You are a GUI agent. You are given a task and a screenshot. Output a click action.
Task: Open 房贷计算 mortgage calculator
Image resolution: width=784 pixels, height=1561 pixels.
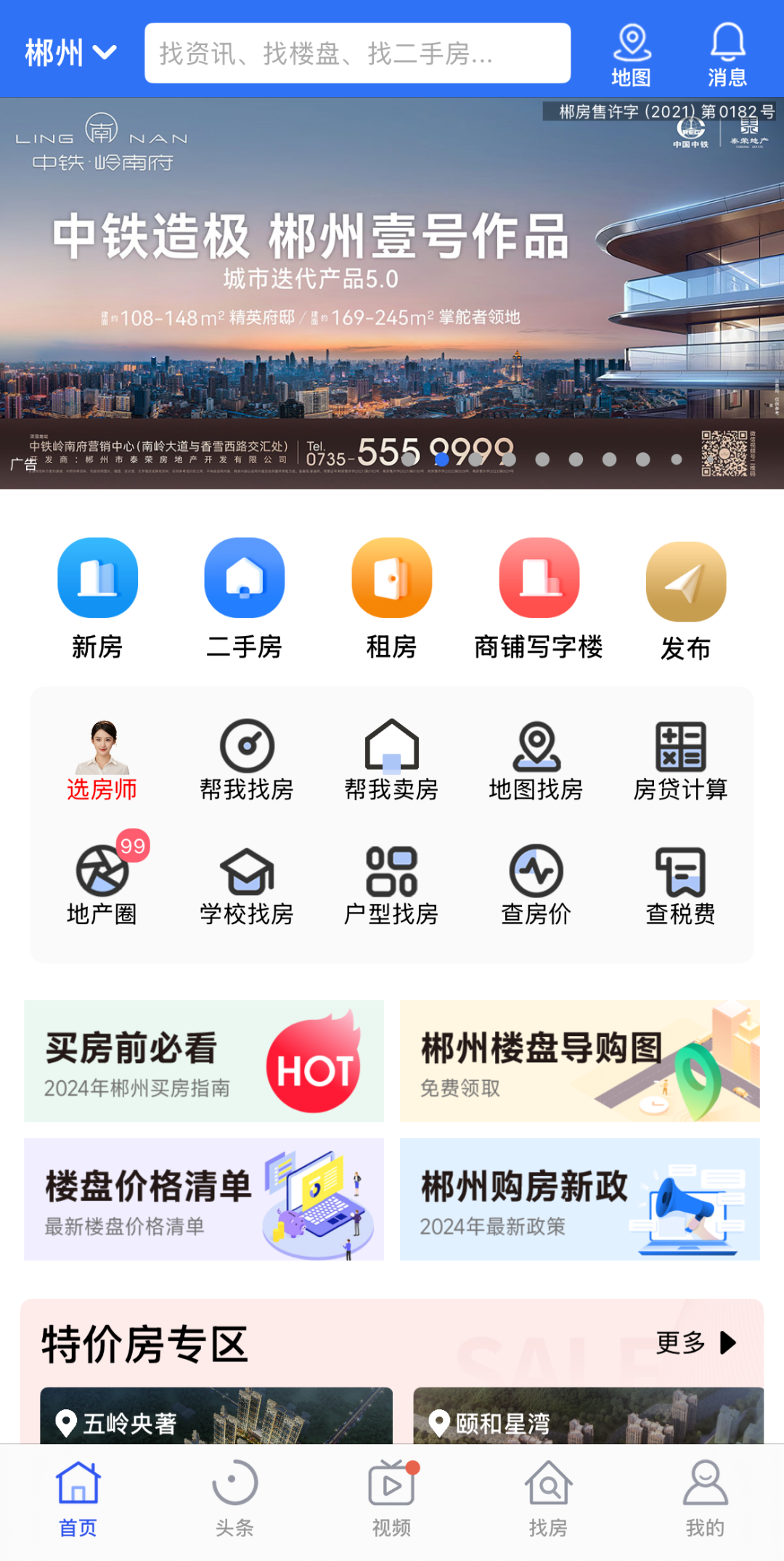click(x=680, y=759)
